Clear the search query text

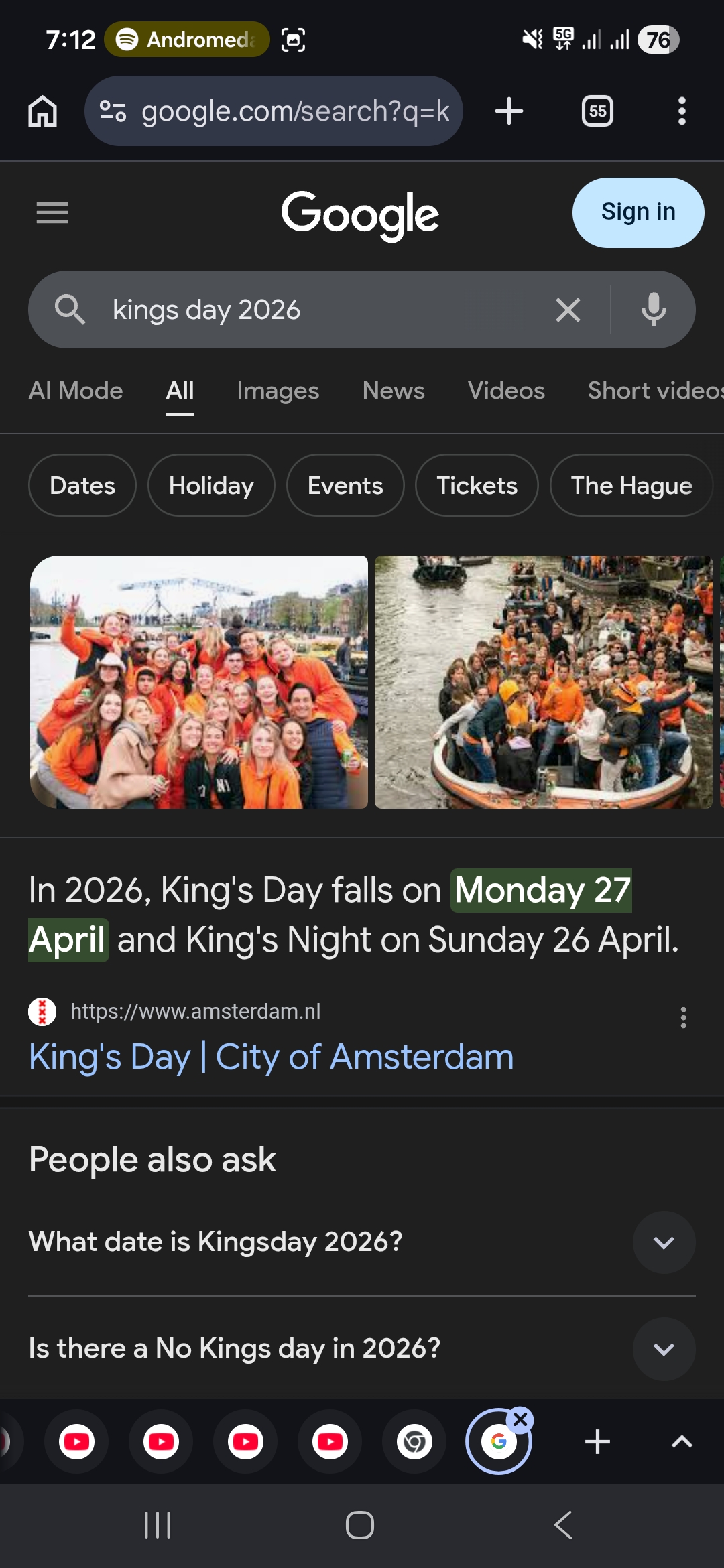568,310
